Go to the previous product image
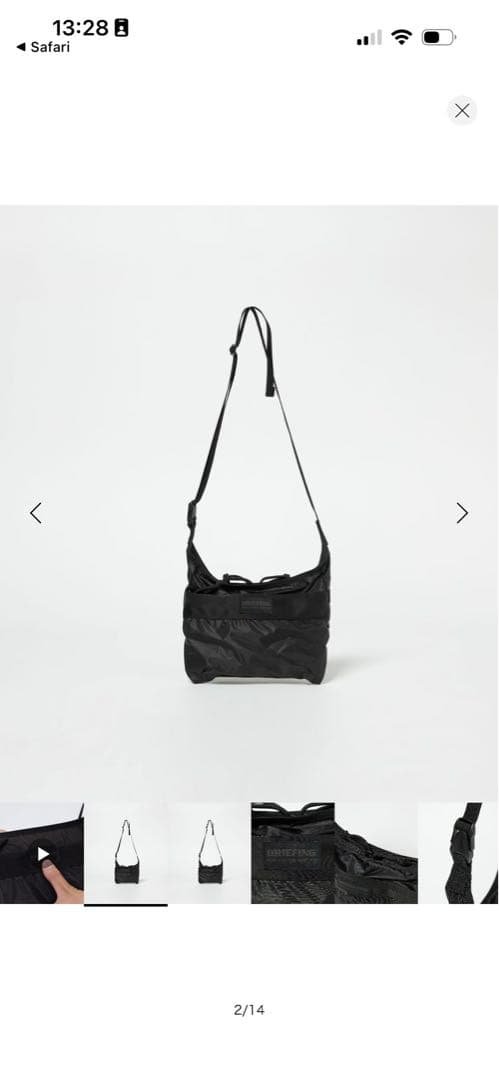Image resolution: width=499 pixels, height=1080 pixels. pos(36,512)
